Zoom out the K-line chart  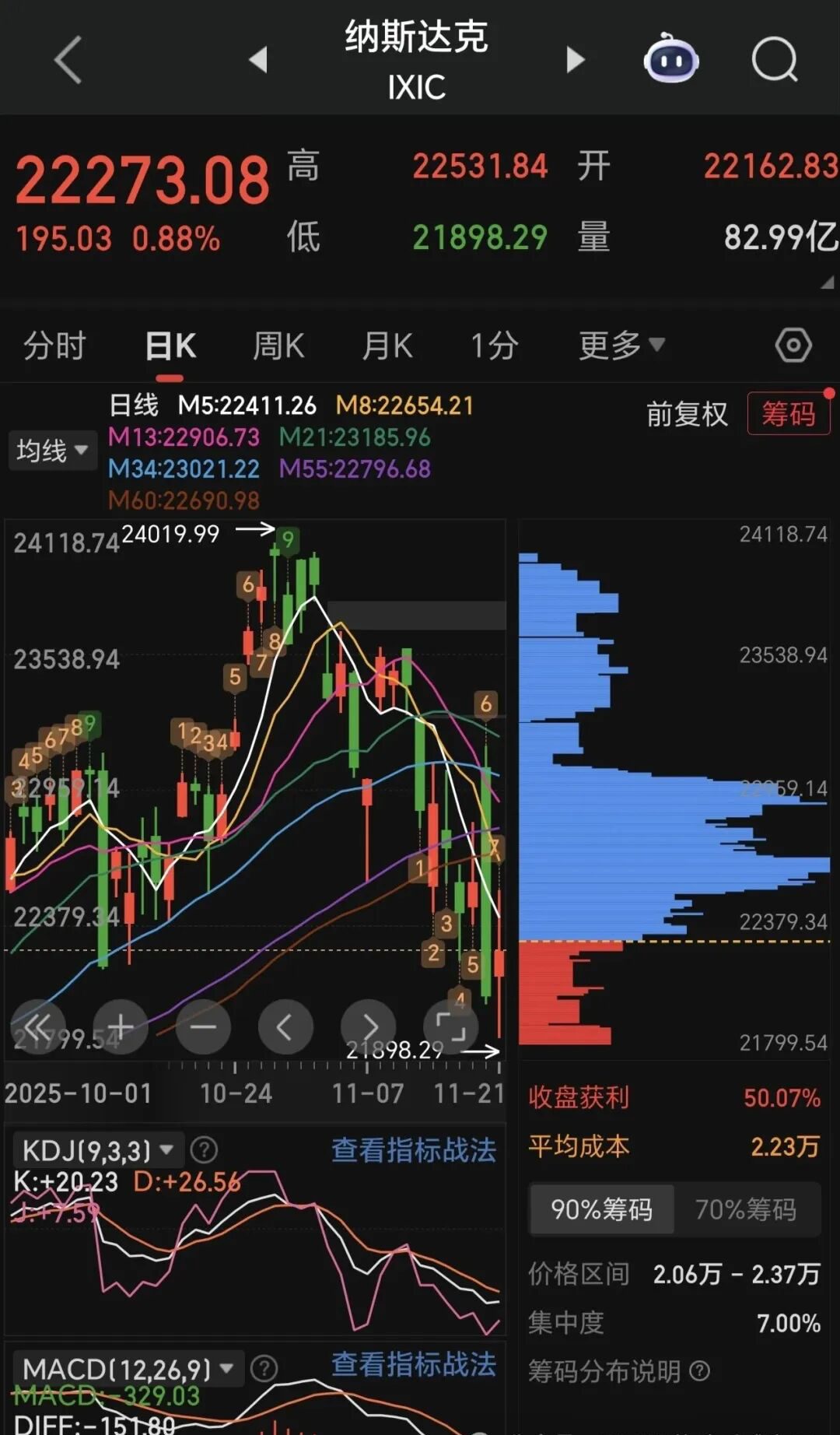coord(203,1027)
